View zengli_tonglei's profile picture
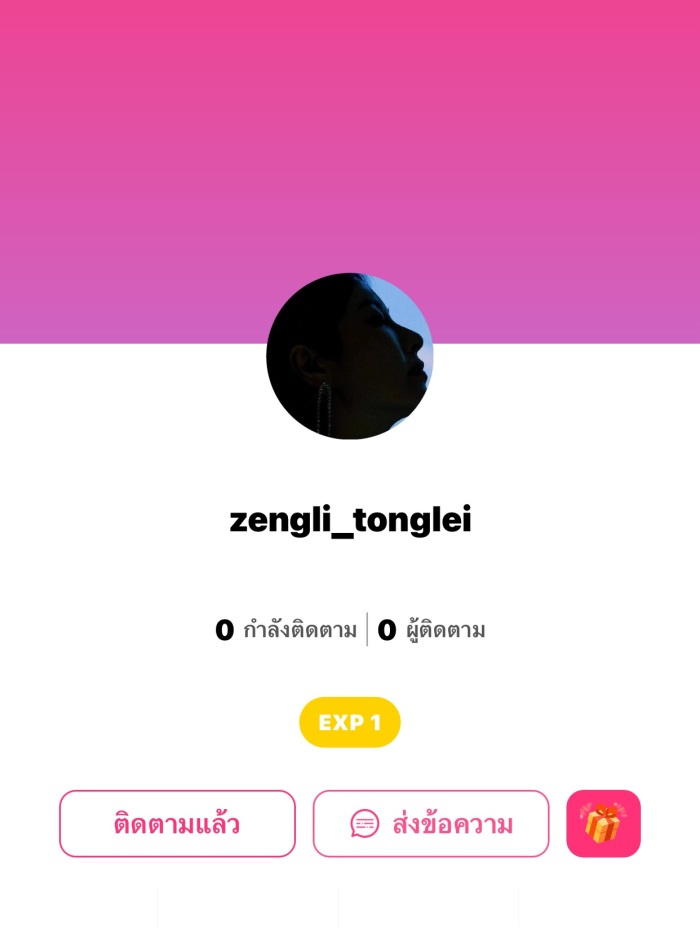The width and height of the screenshot is (700, 933). (350, 356)
